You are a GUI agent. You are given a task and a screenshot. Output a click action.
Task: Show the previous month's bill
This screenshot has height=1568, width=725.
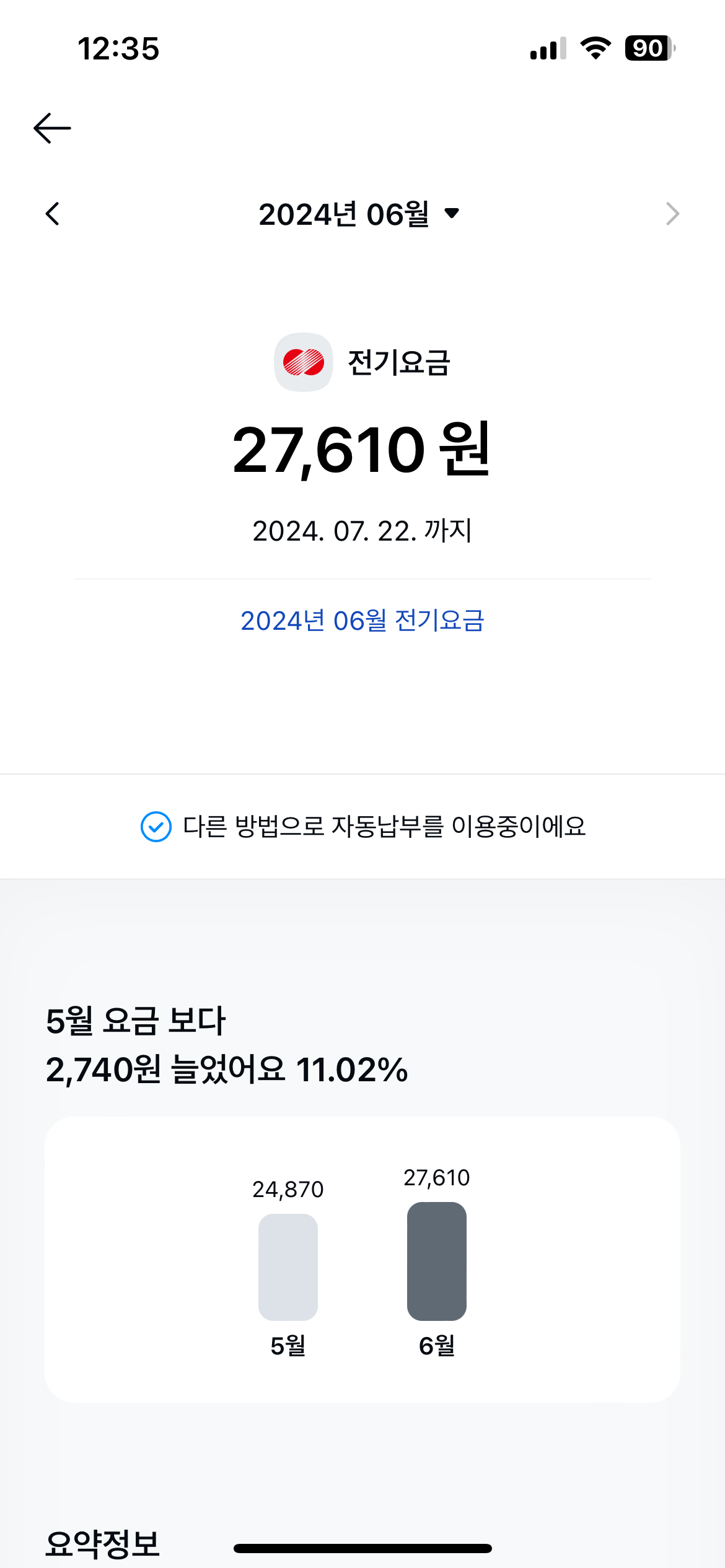click(53, 214)
